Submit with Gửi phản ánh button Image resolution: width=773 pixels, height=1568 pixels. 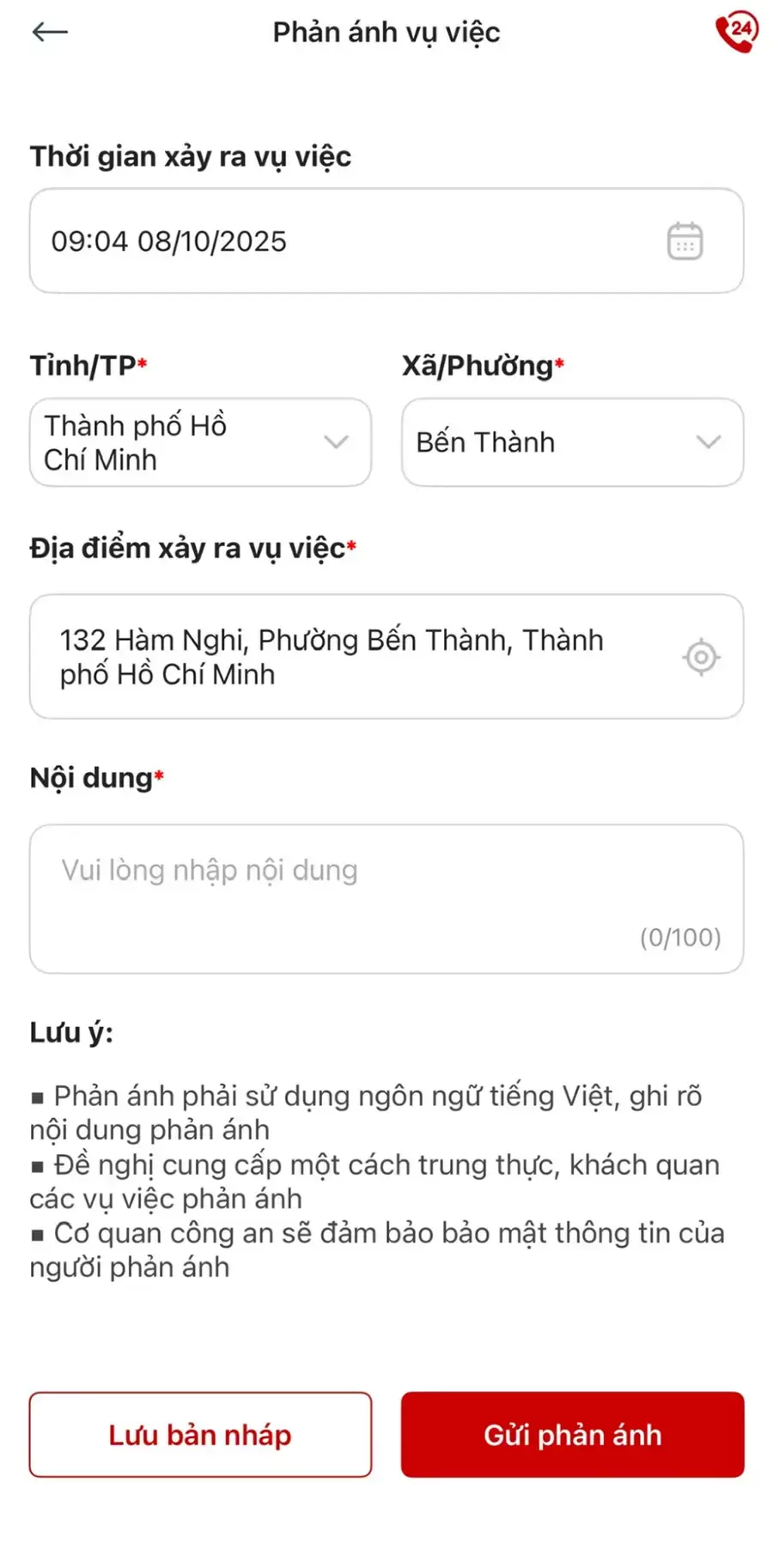[572, 1434]
